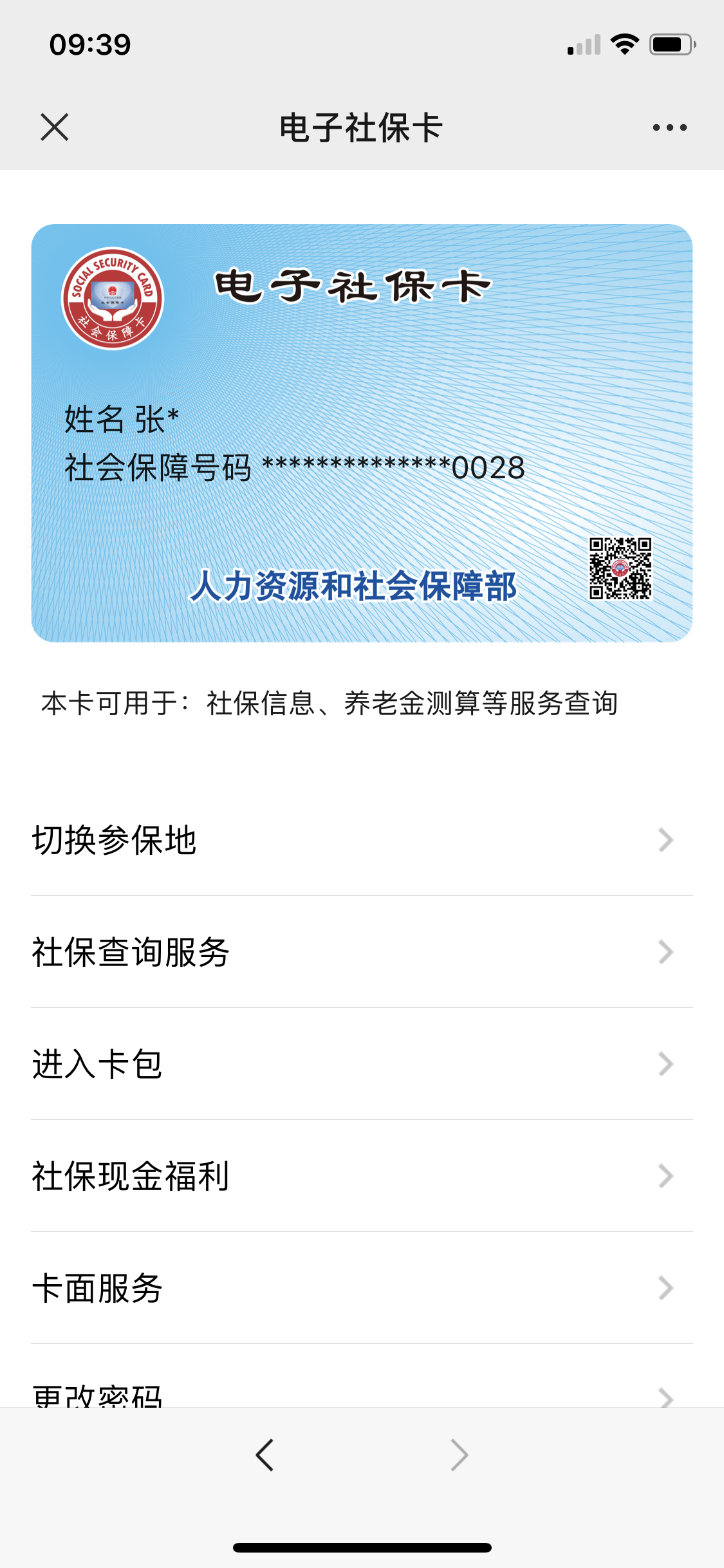Open 社保现金福利 row
Viewport: 724px width, 1568px height.
(x=362, y=1176)
